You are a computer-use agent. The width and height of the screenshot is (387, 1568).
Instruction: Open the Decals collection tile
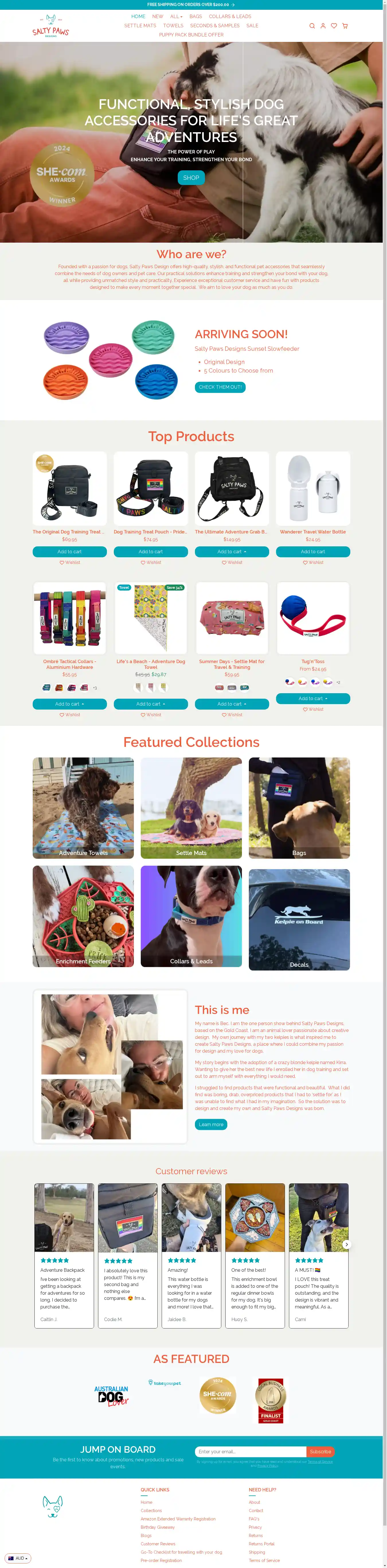(x=299, y=919)
